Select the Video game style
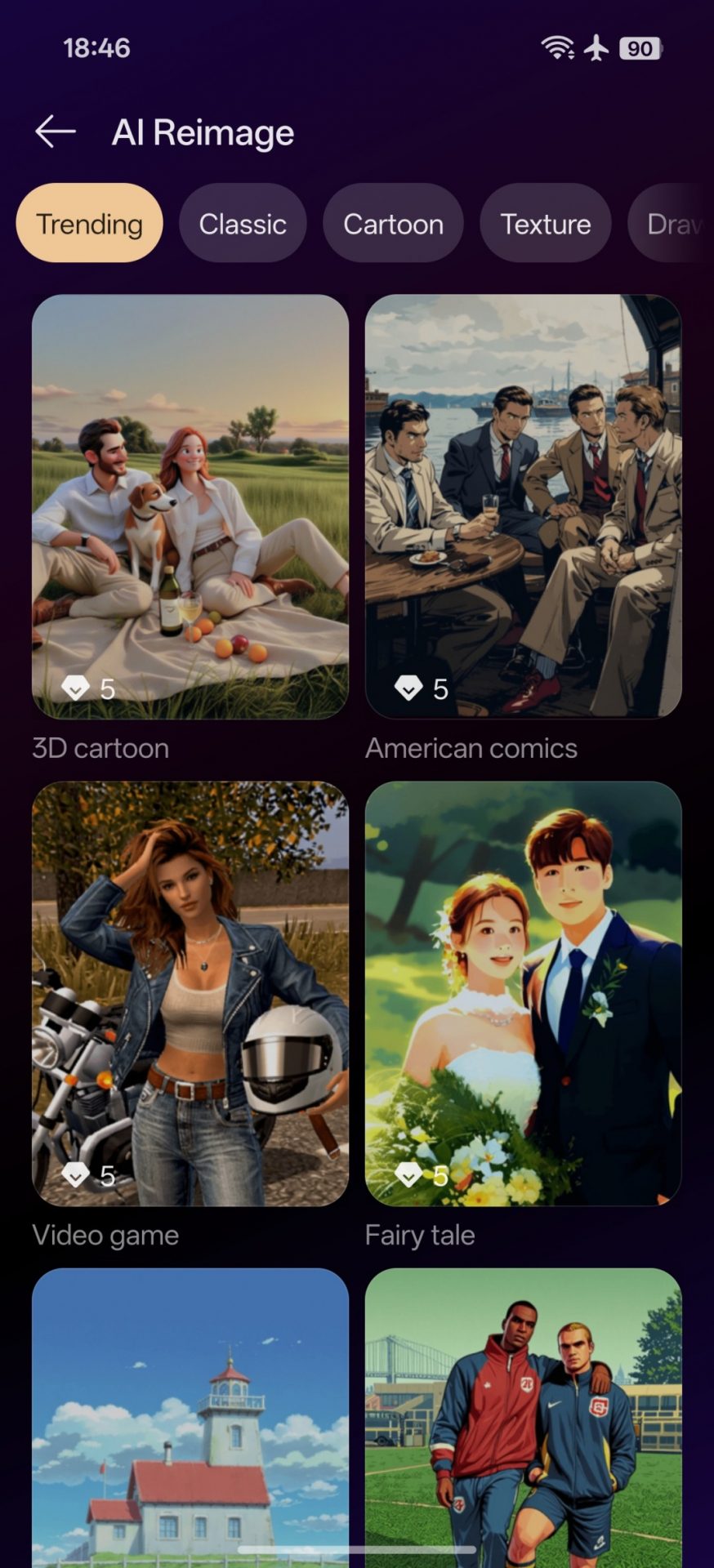Screen dimensions: 714x1568 click(190, 993)
